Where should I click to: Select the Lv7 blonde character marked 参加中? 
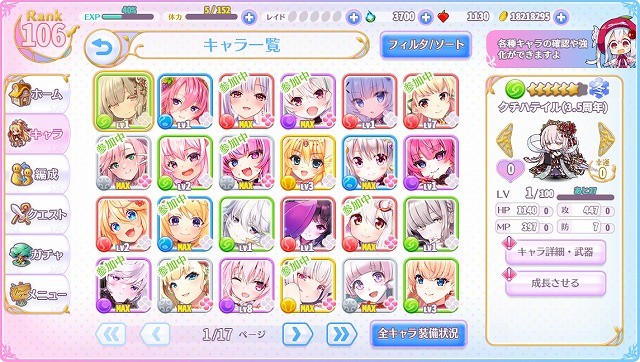coord(431,101)
